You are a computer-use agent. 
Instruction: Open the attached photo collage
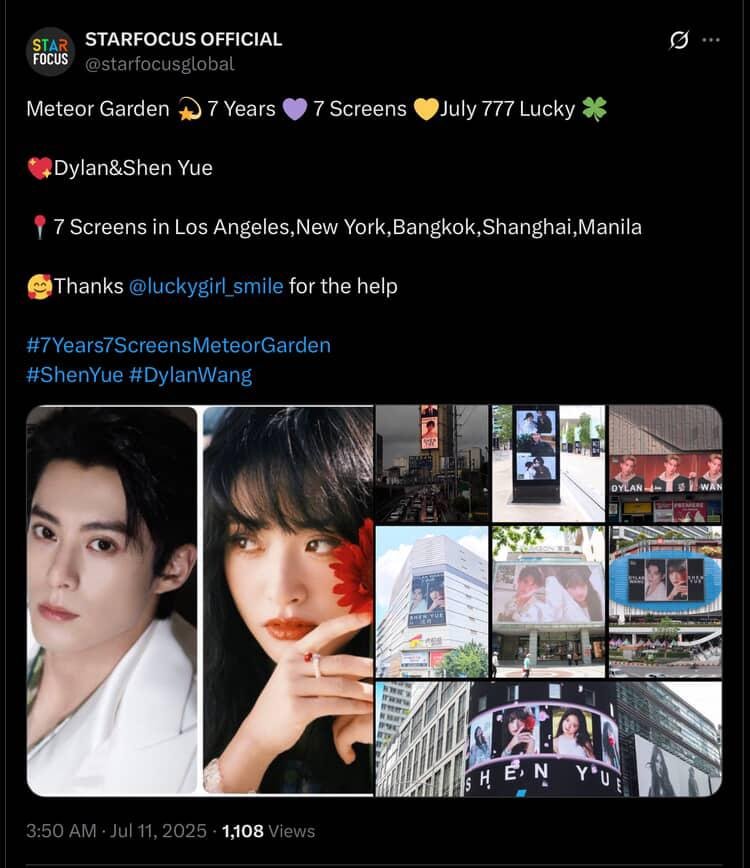(374, 600)
